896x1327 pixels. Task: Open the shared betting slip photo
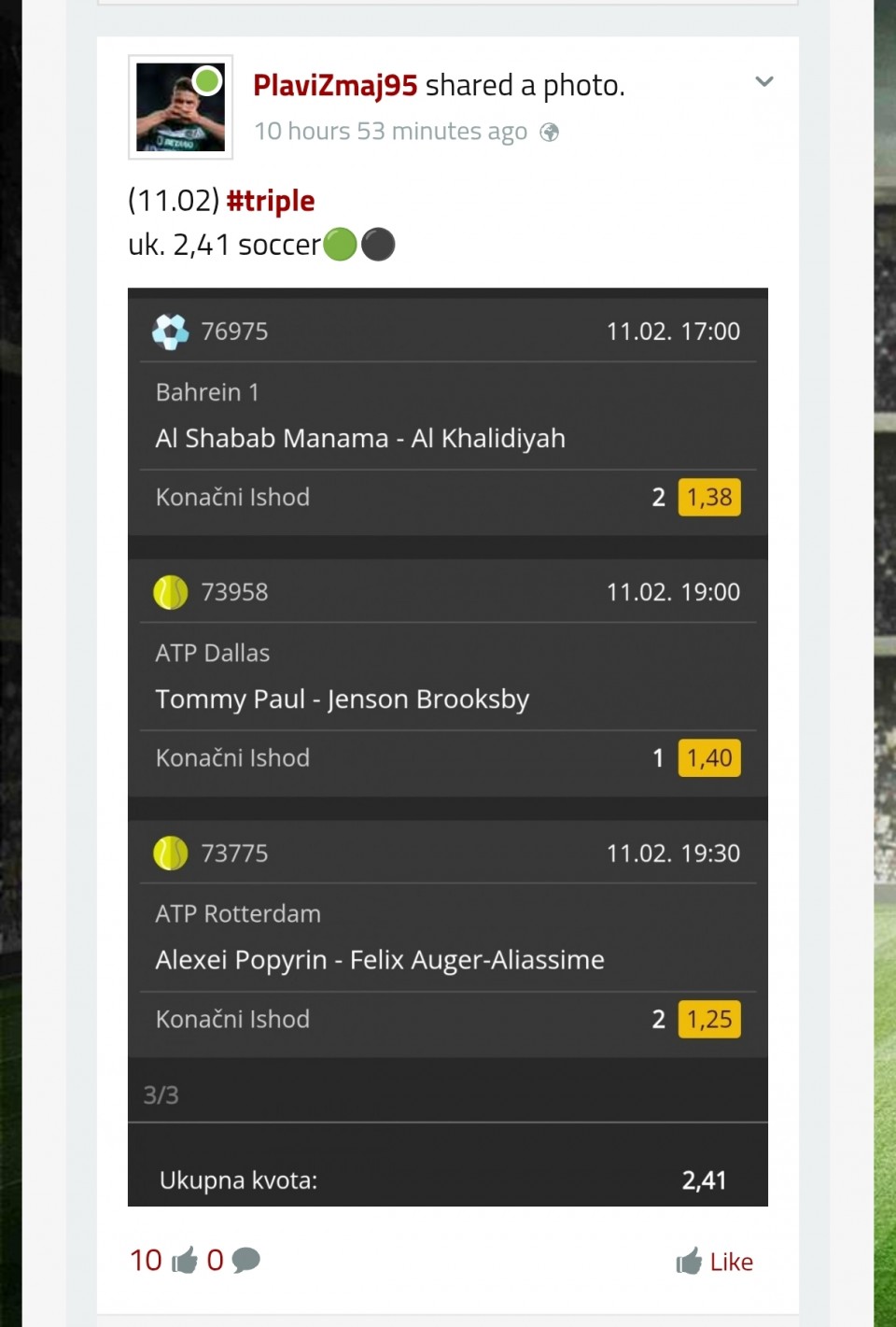point(447,747)
